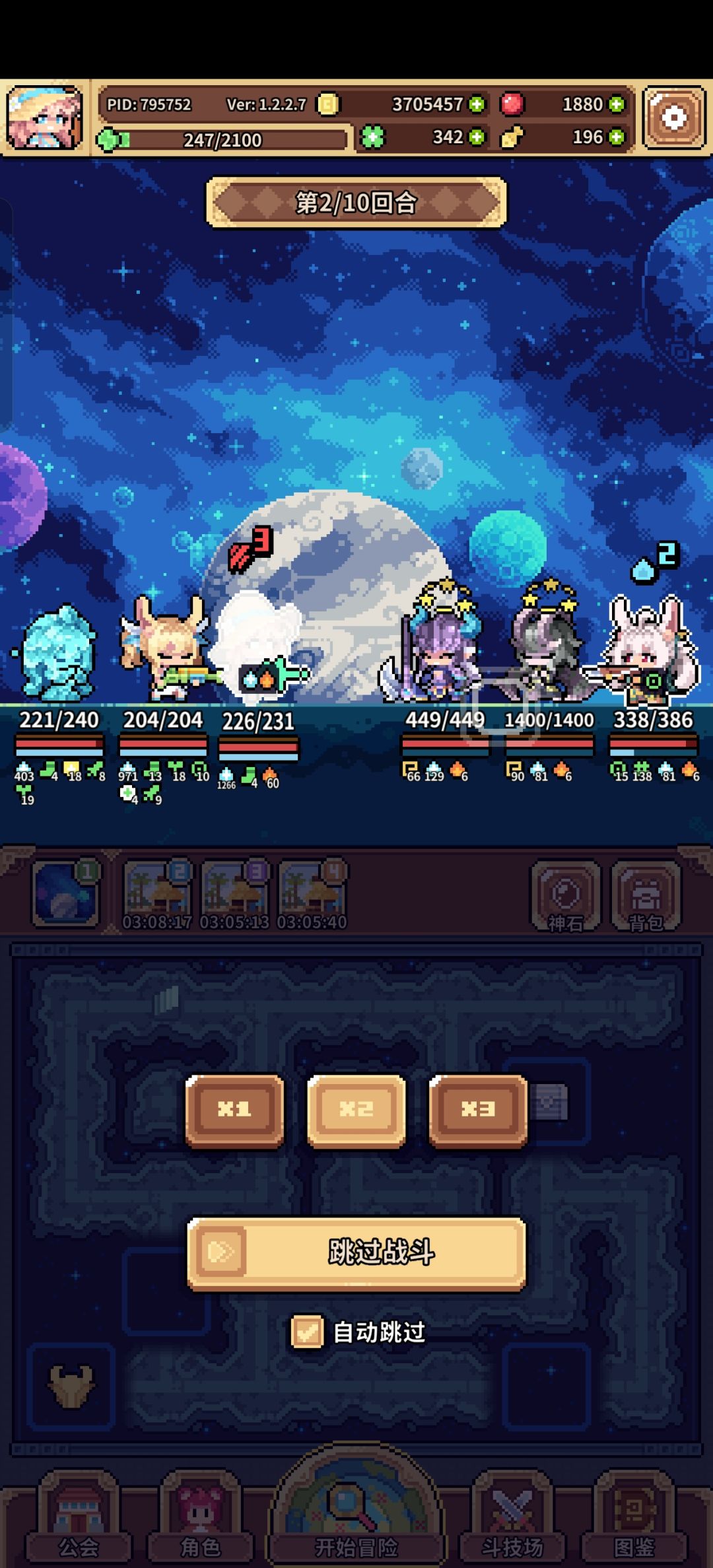This screenshot has height=1568, width=713.
Task: Toggle the 自动跳过 checkbox
Action: pos(307,1332)
